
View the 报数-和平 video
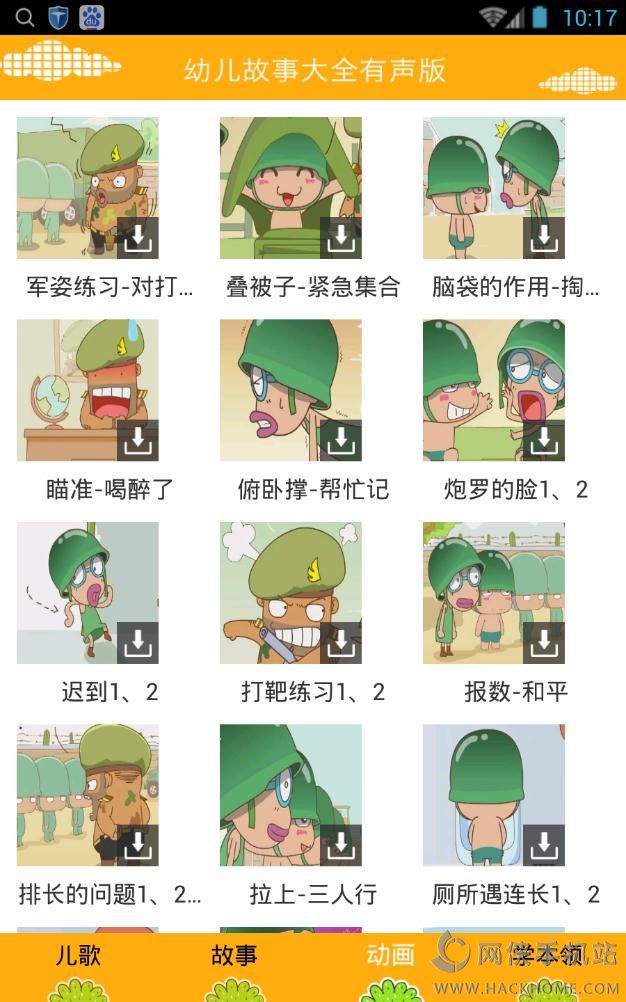click(x=494, y=593)
